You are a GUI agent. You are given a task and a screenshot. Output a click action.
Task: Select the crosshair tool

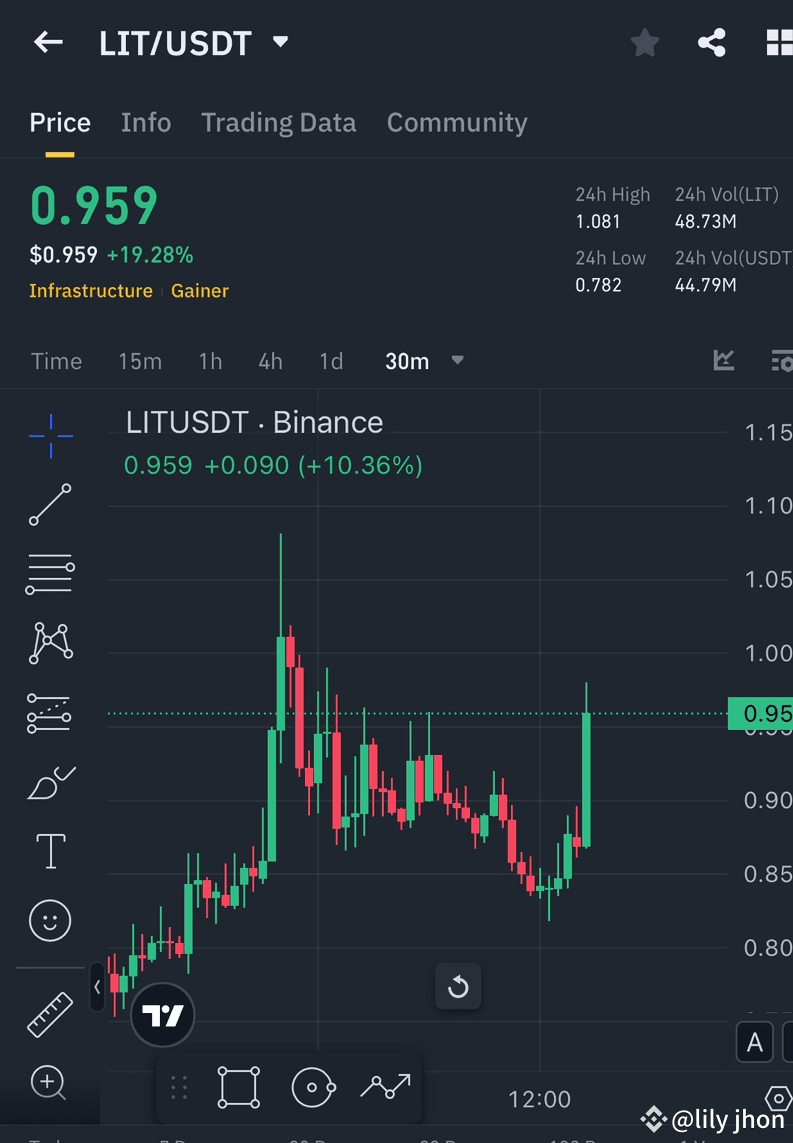50,434
